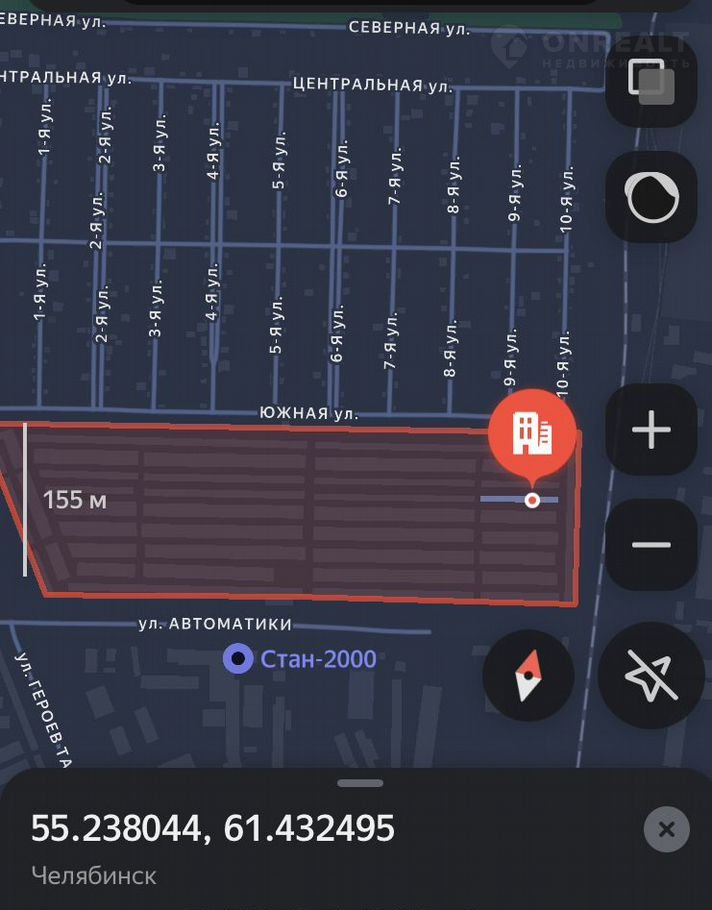Reset map orientation using the compass
This screenshot has width=712, height=910.
click(528, 675)
